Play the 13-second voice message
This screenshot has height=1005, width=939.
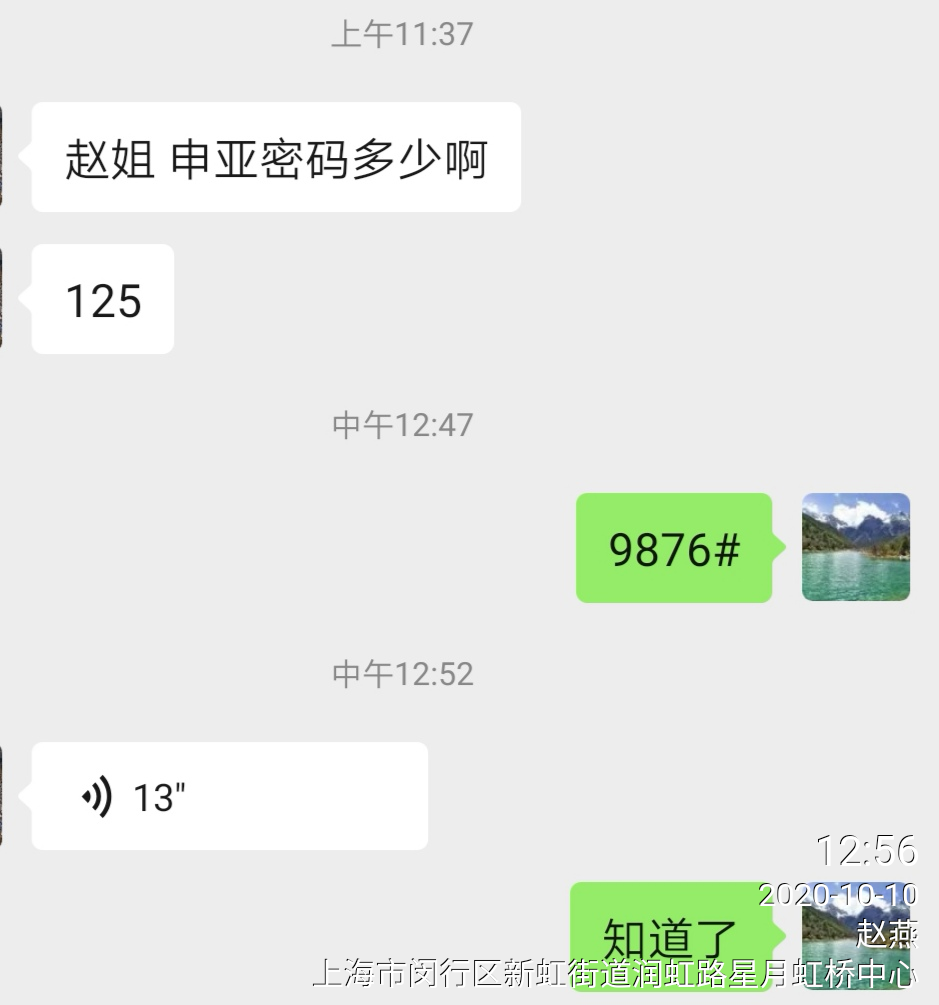pyautogui.click(x=229, y=796)
